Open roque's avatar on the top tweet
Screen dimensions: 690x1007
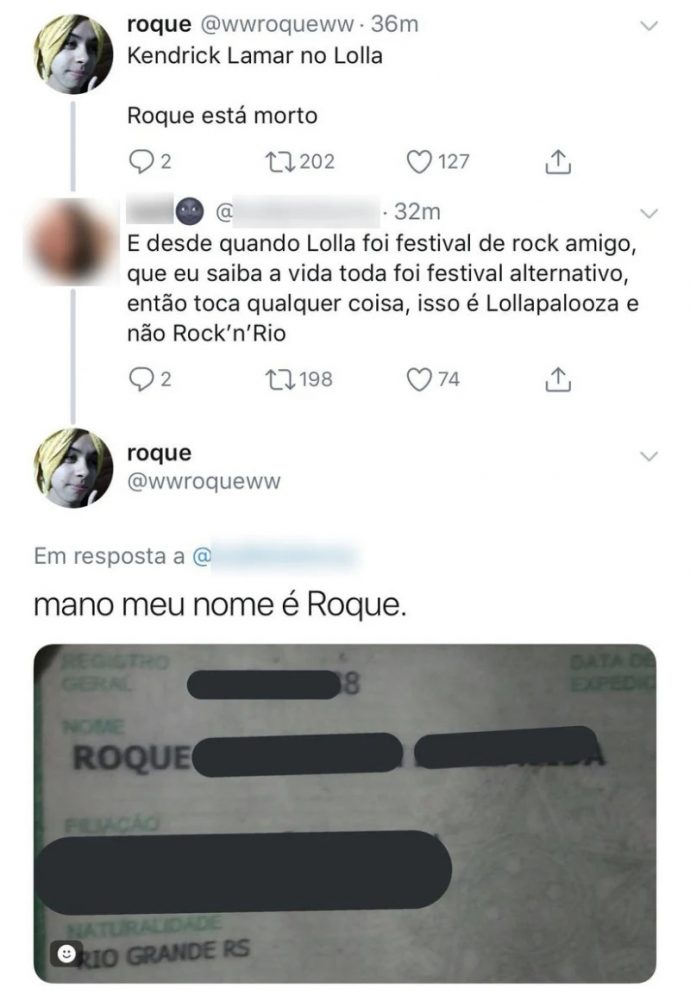click(x=73, y=55)
